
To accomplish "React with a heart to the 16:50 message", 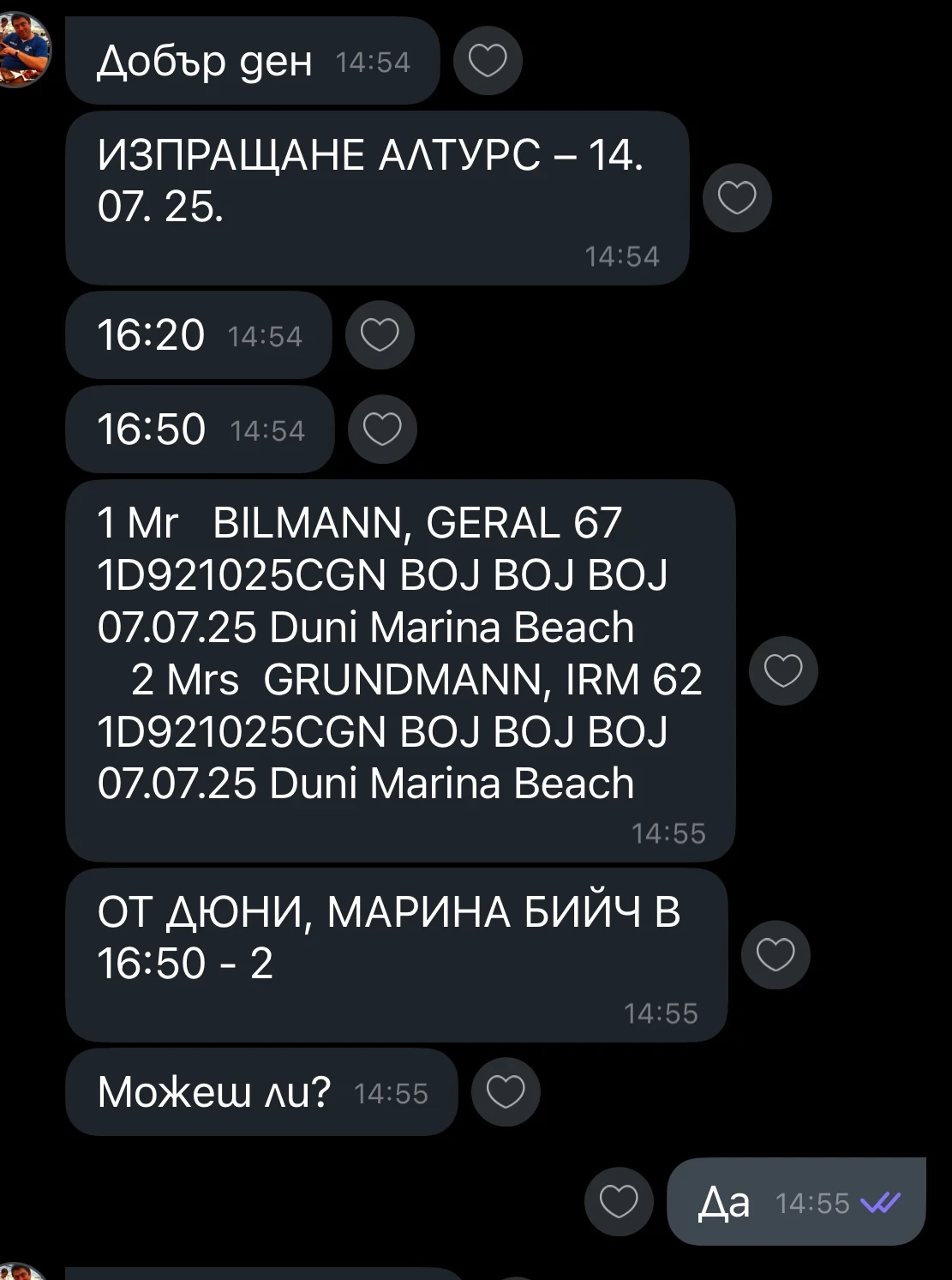I will coord(382,430).
